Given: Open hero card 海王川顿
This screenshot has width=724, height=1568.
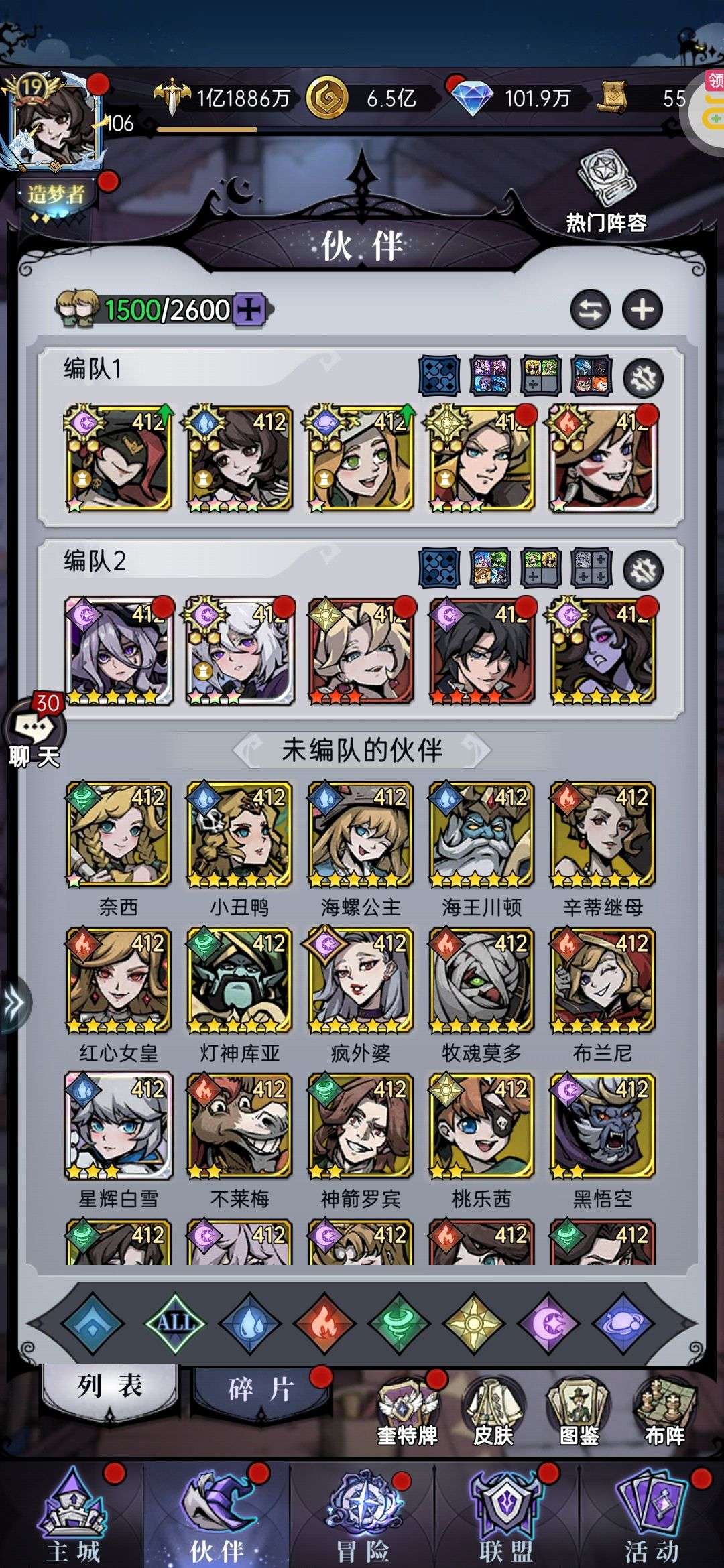Looking at the screenshot, I should pos(481,834).
